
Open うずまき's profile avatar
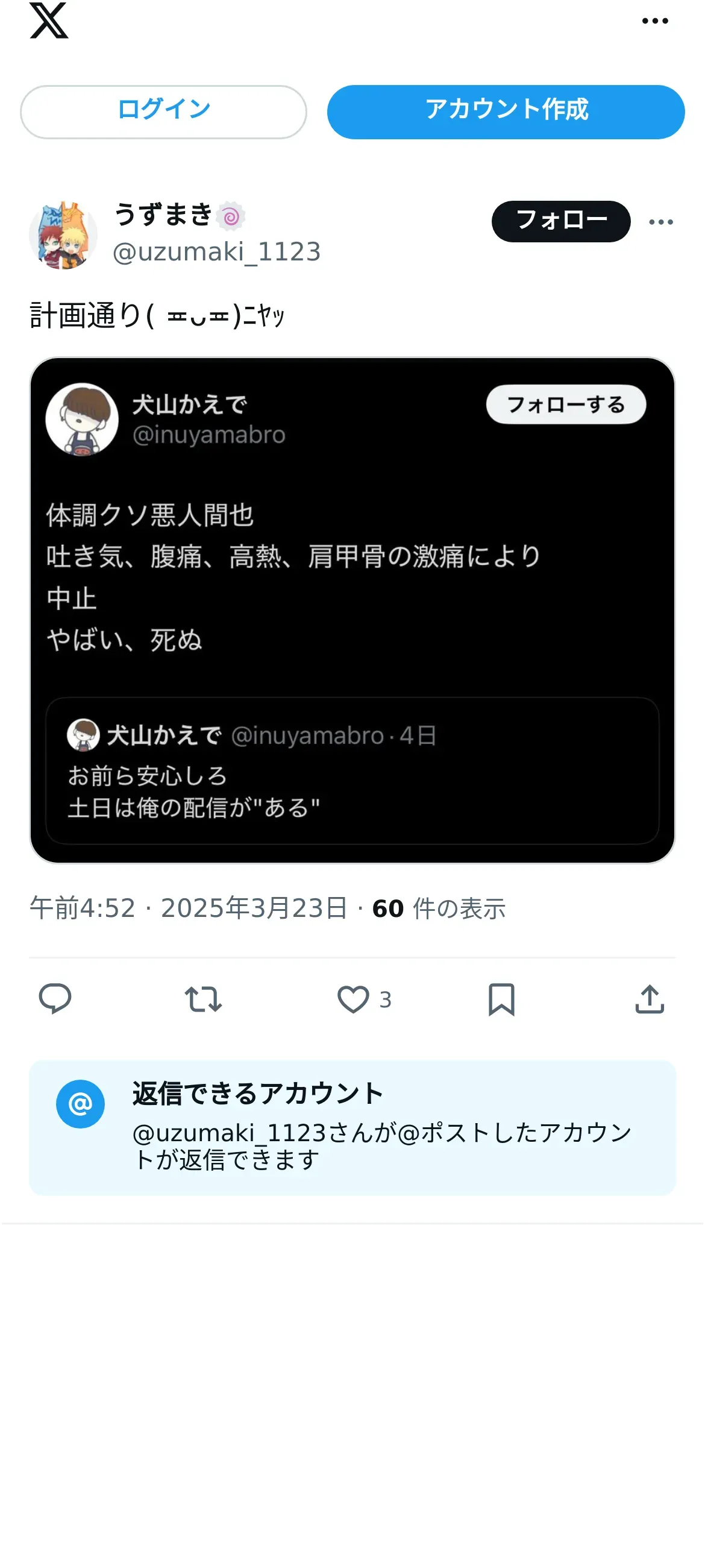[x=63, y=235]
